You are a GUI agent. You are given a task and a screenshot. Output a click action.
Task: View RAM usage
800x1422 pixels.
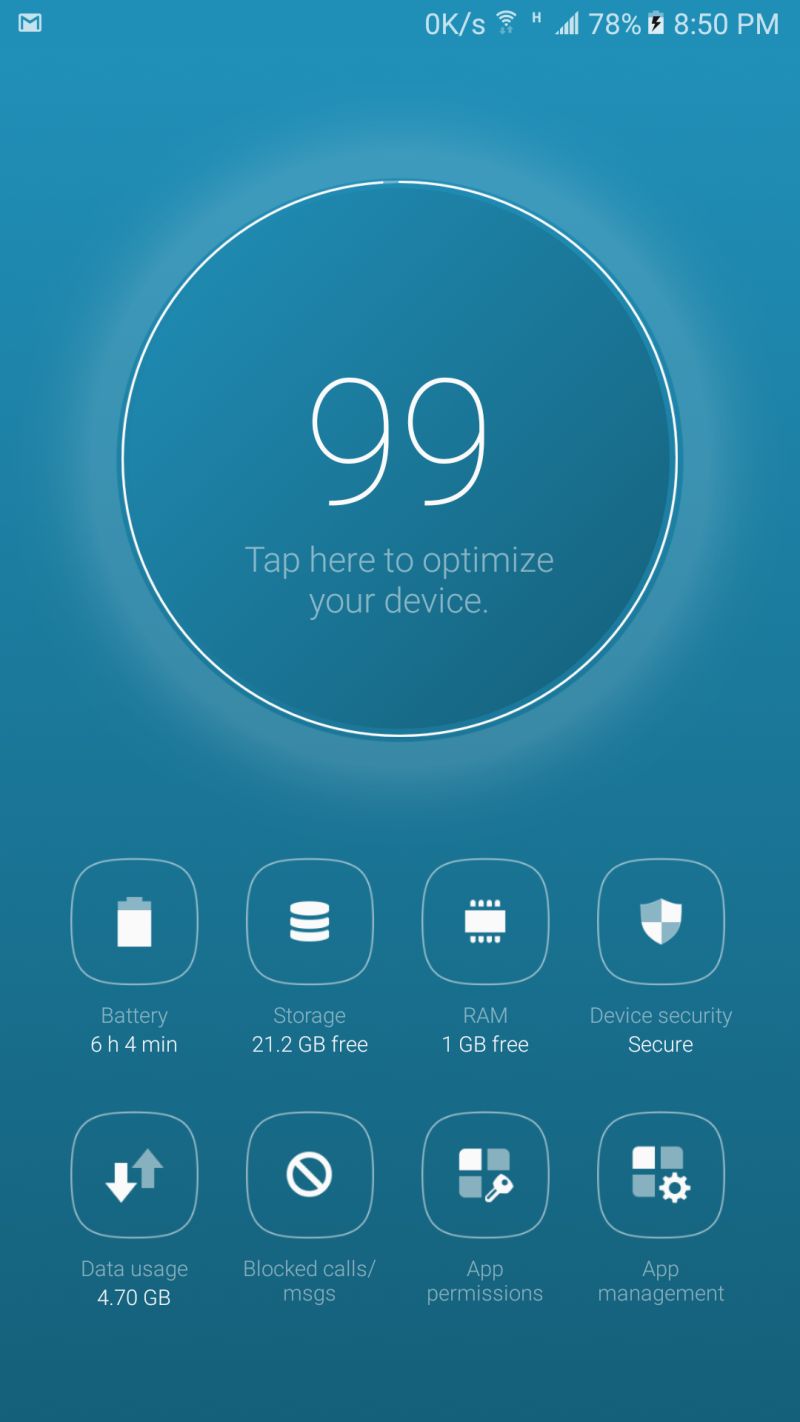pos(485,922)
